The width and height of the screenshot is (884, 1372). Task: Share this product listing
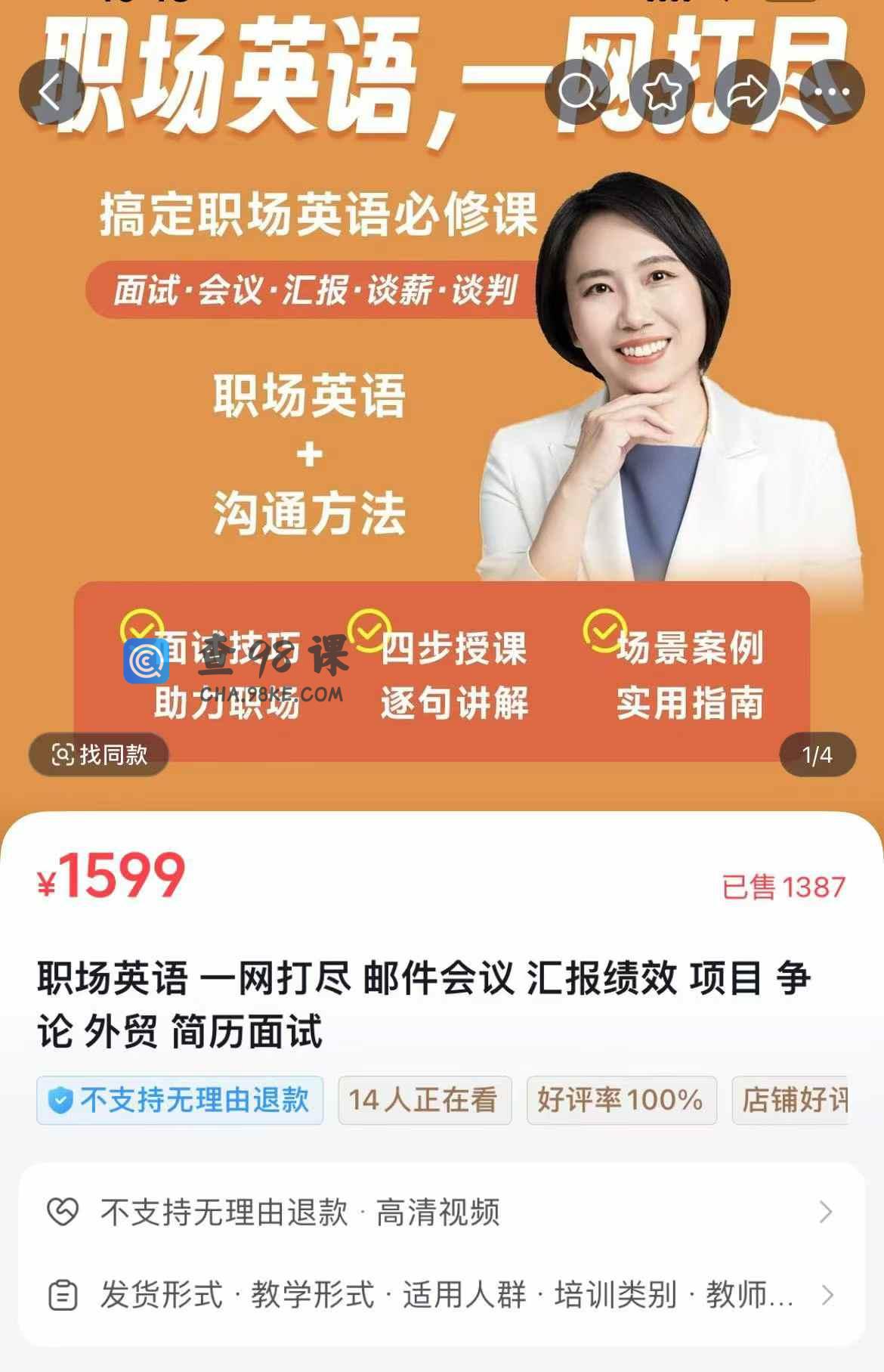tap(747, 92)
